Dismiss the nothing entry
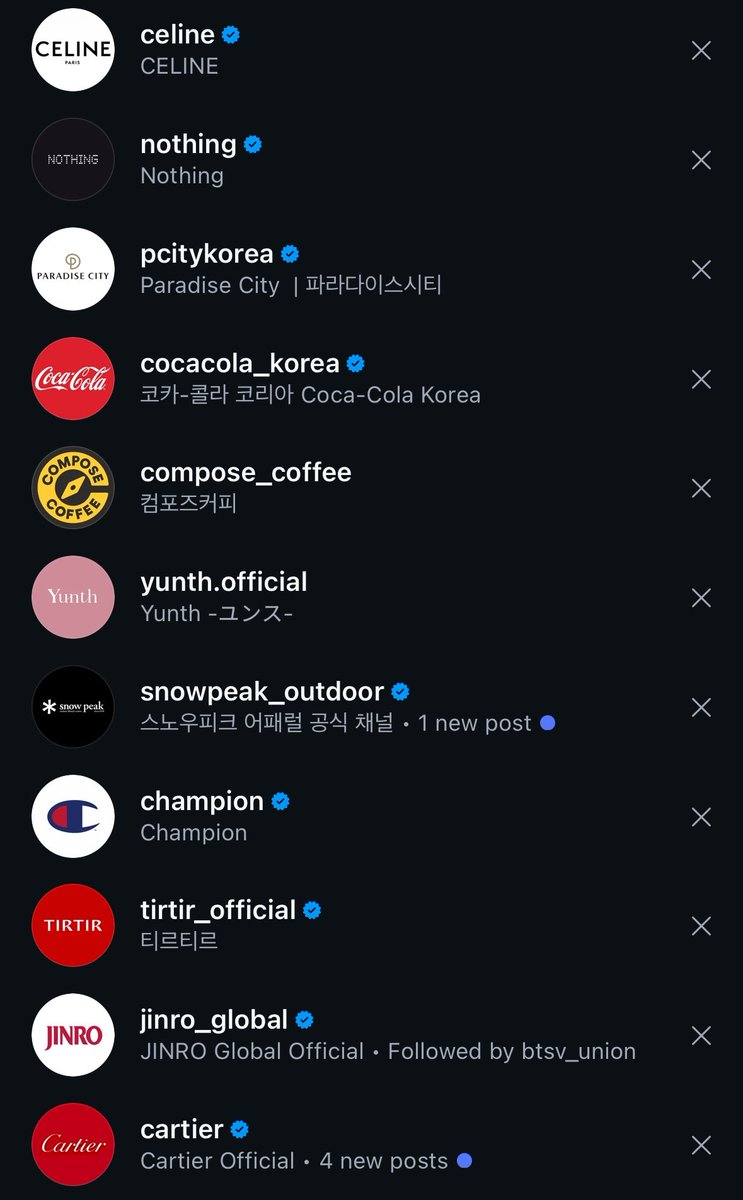743x1200 pixels. (x=701, y=160)
